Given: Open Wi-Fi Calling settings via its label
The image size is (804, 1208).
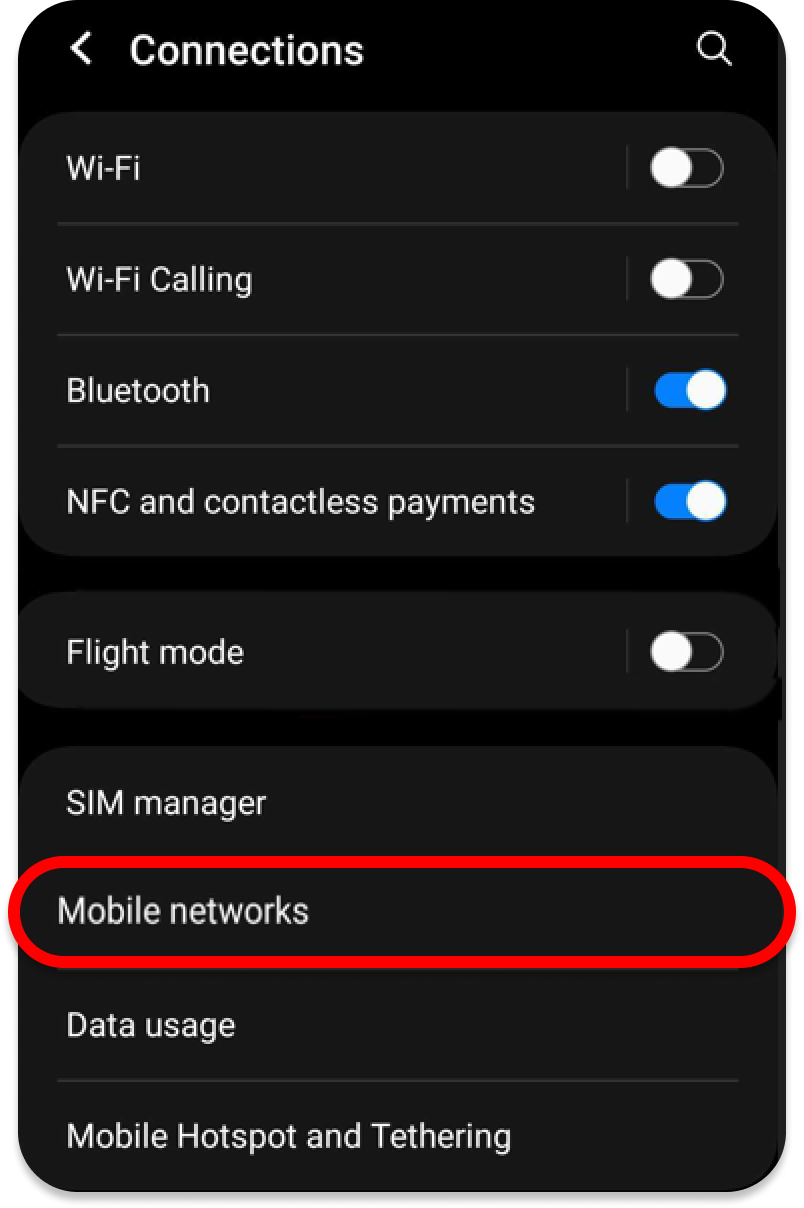Looking at the screenshot, I should click(159, 279).
